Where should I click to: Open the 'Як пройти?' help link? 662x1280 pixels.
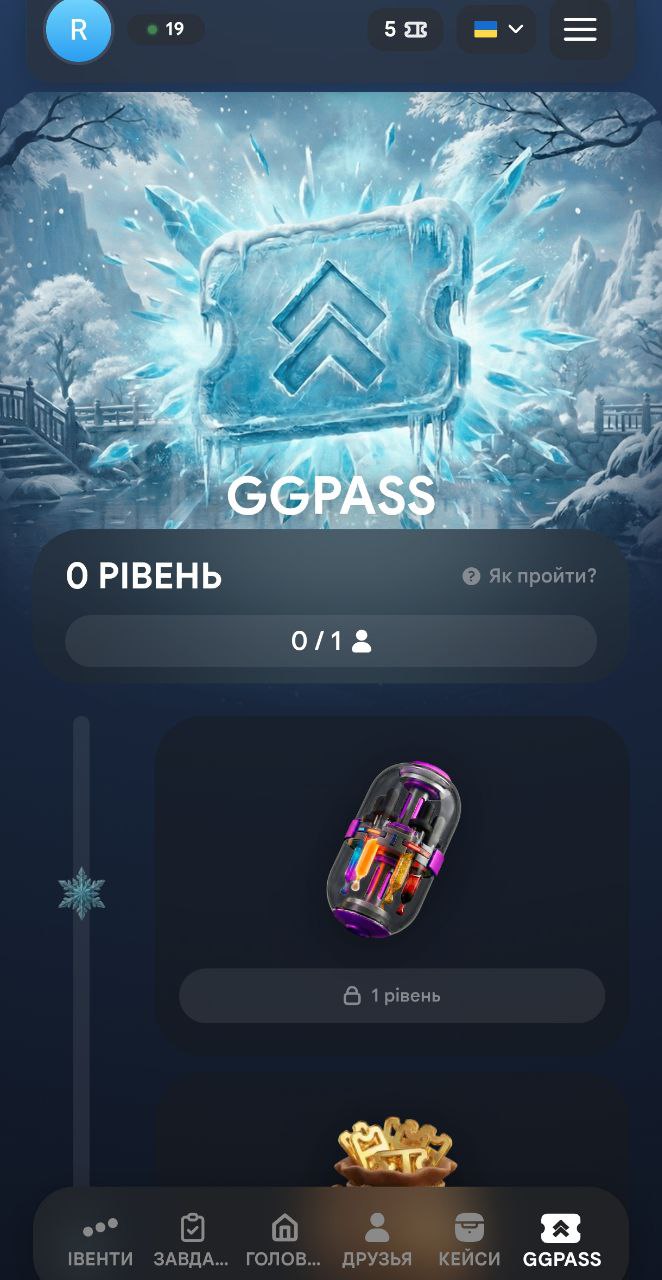point(529,576)
